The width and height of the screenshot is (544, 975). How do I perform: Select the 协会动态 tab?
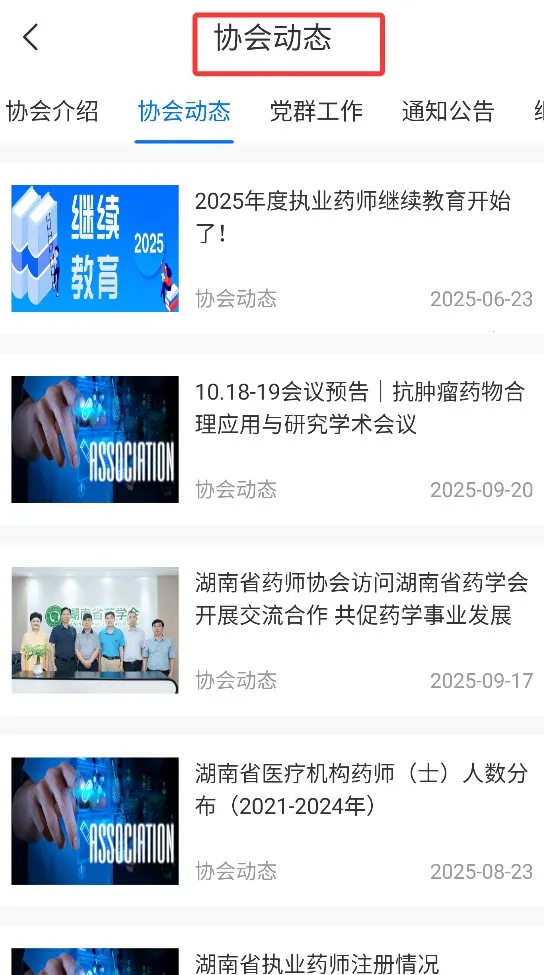[184, 111]
